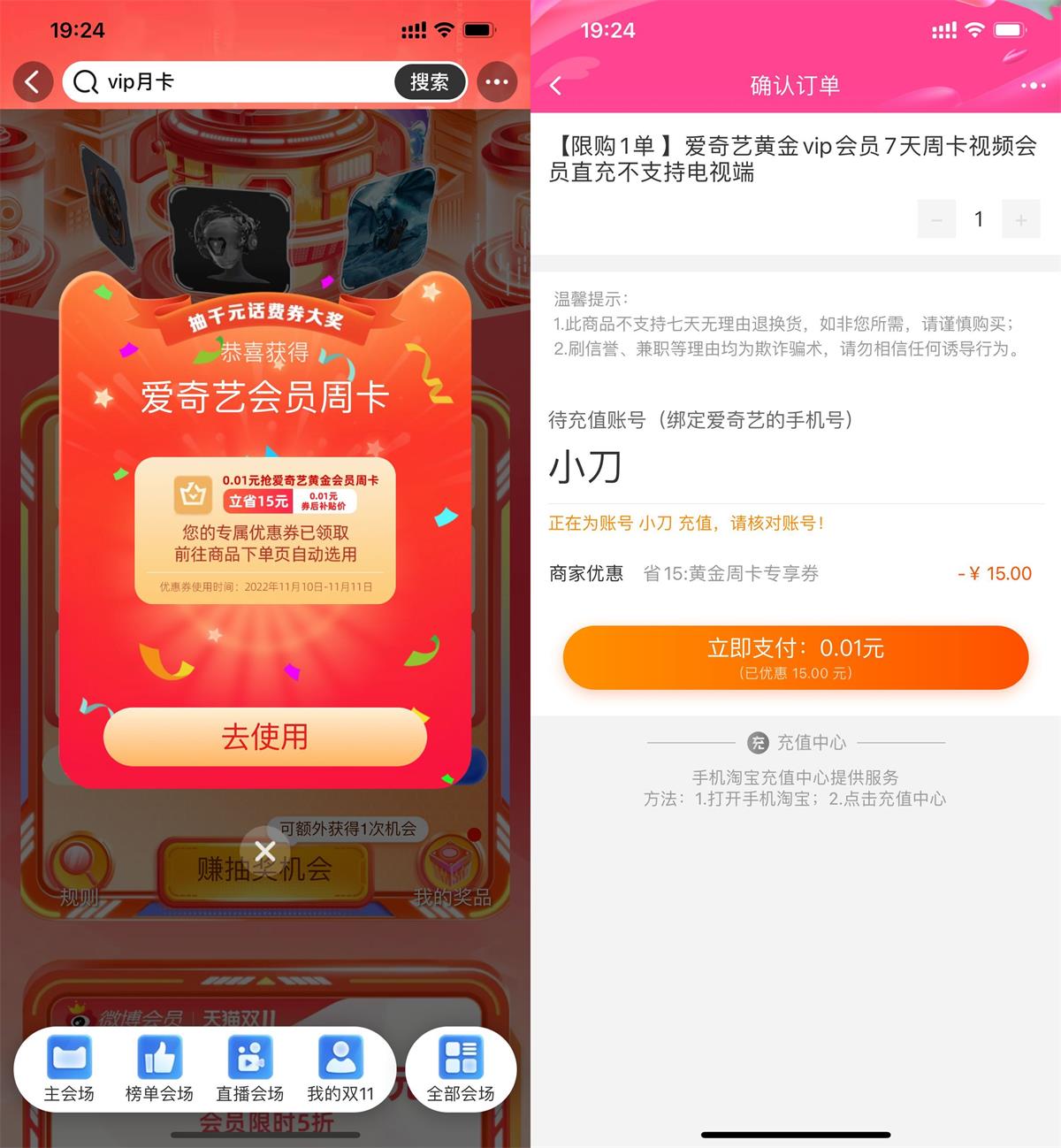Go back from the vip月卡 search page
Screen dimensions: 1061x1148
(33, 82)
